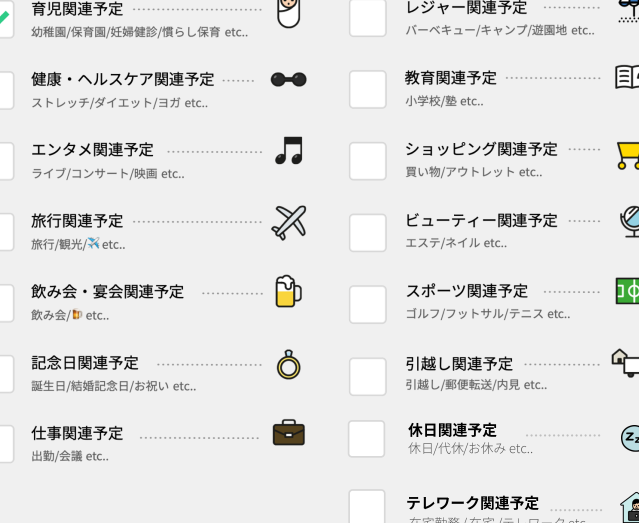Image resolution: width=639 pixels, height=523 pixels.
Task: Select the 仕事関連予定 checkbox
Action: coord(5,444)
